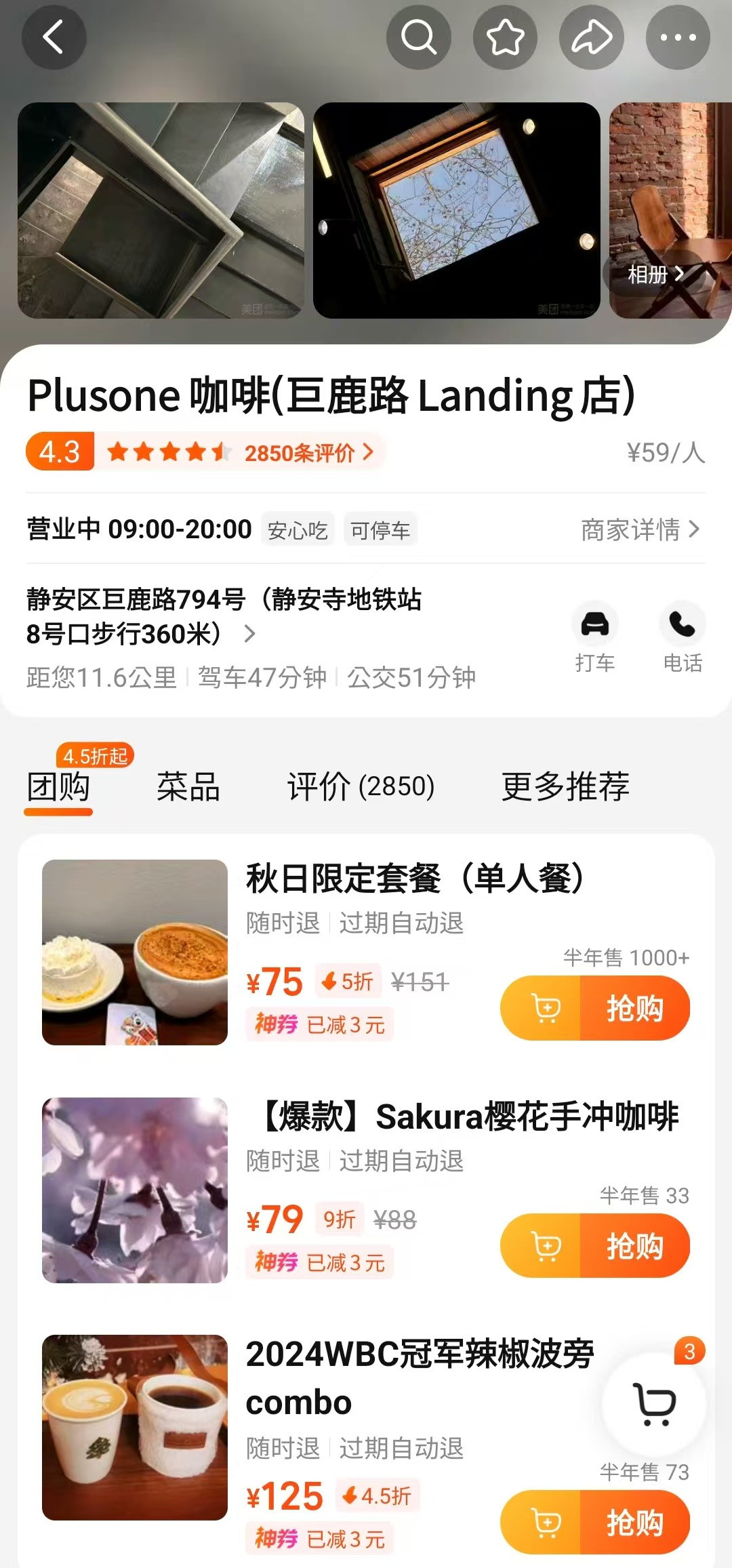
Task: Go back to the previous page
Action: [x=54, y=37]
